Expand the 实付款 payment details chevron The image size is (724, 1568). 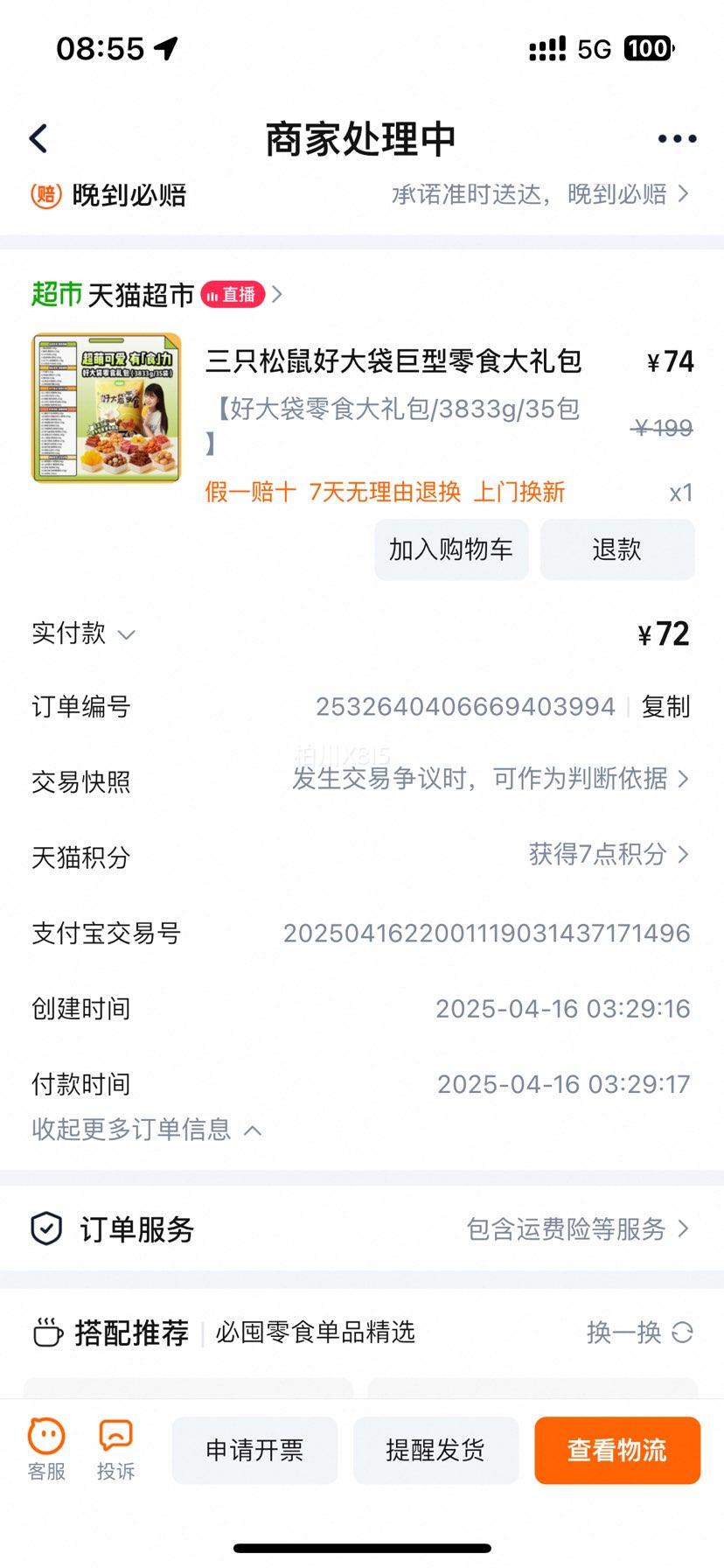pyautogui.click(x=128, y=634)
